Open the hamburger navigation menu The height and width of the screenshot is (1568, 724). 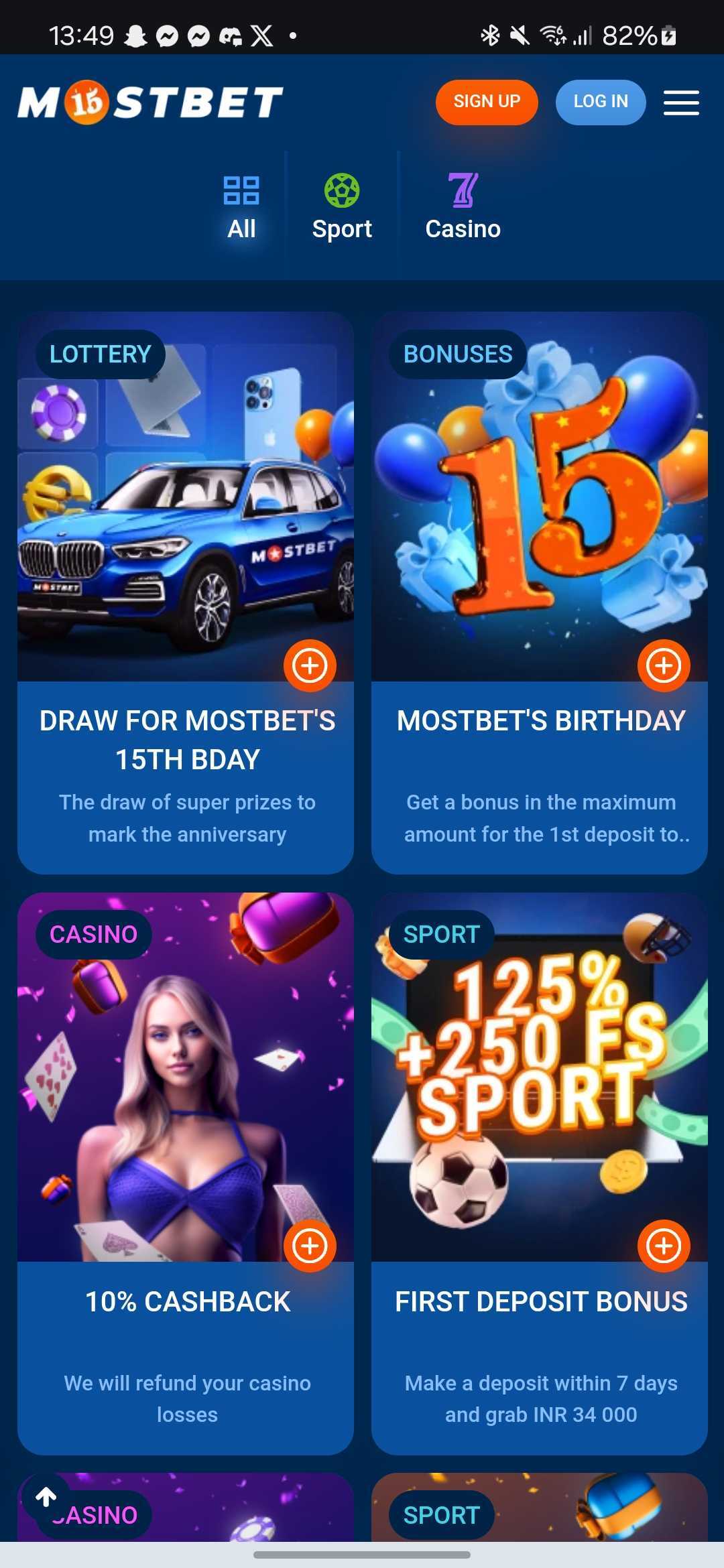681,102
